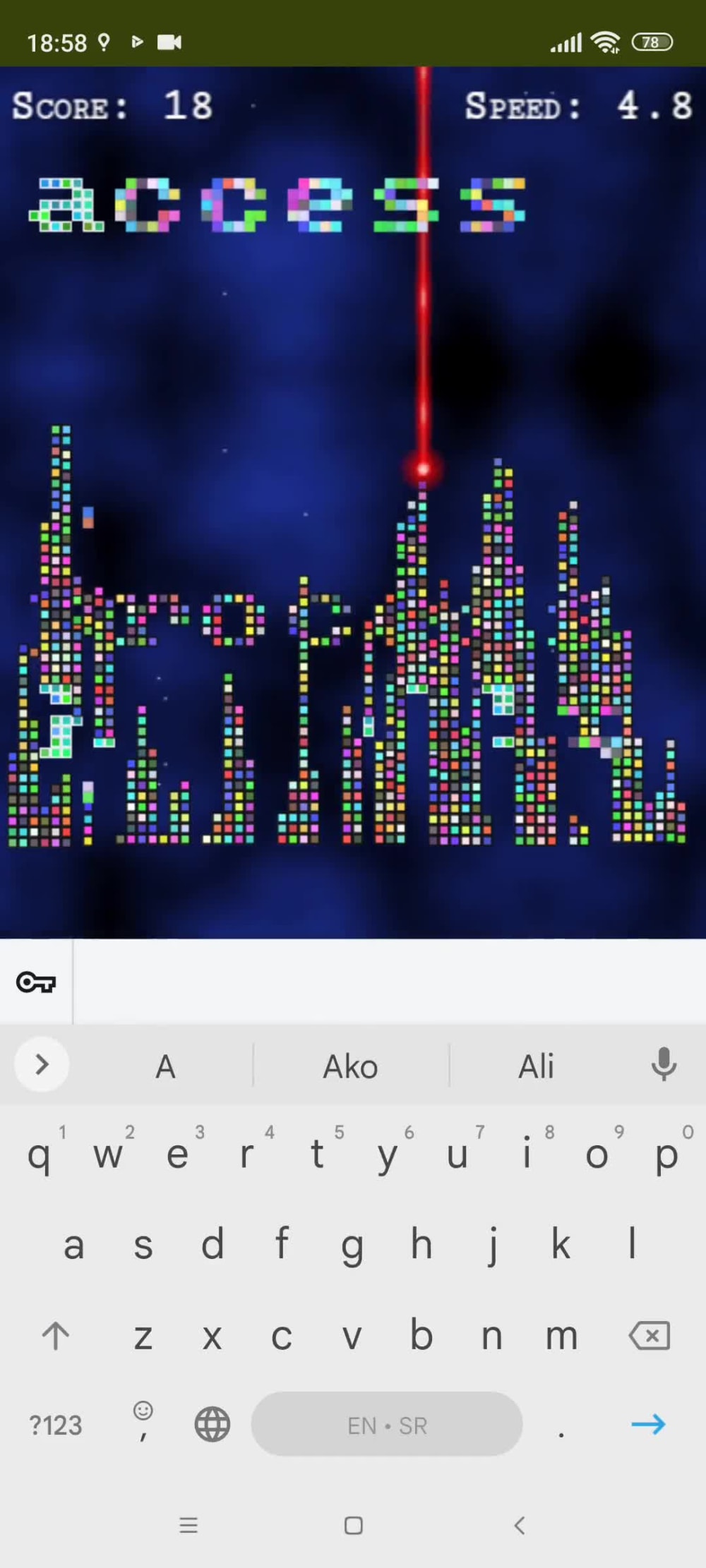706x1568 pixels.
Task: Click the password autofill key icon
Action: (36, 982)
